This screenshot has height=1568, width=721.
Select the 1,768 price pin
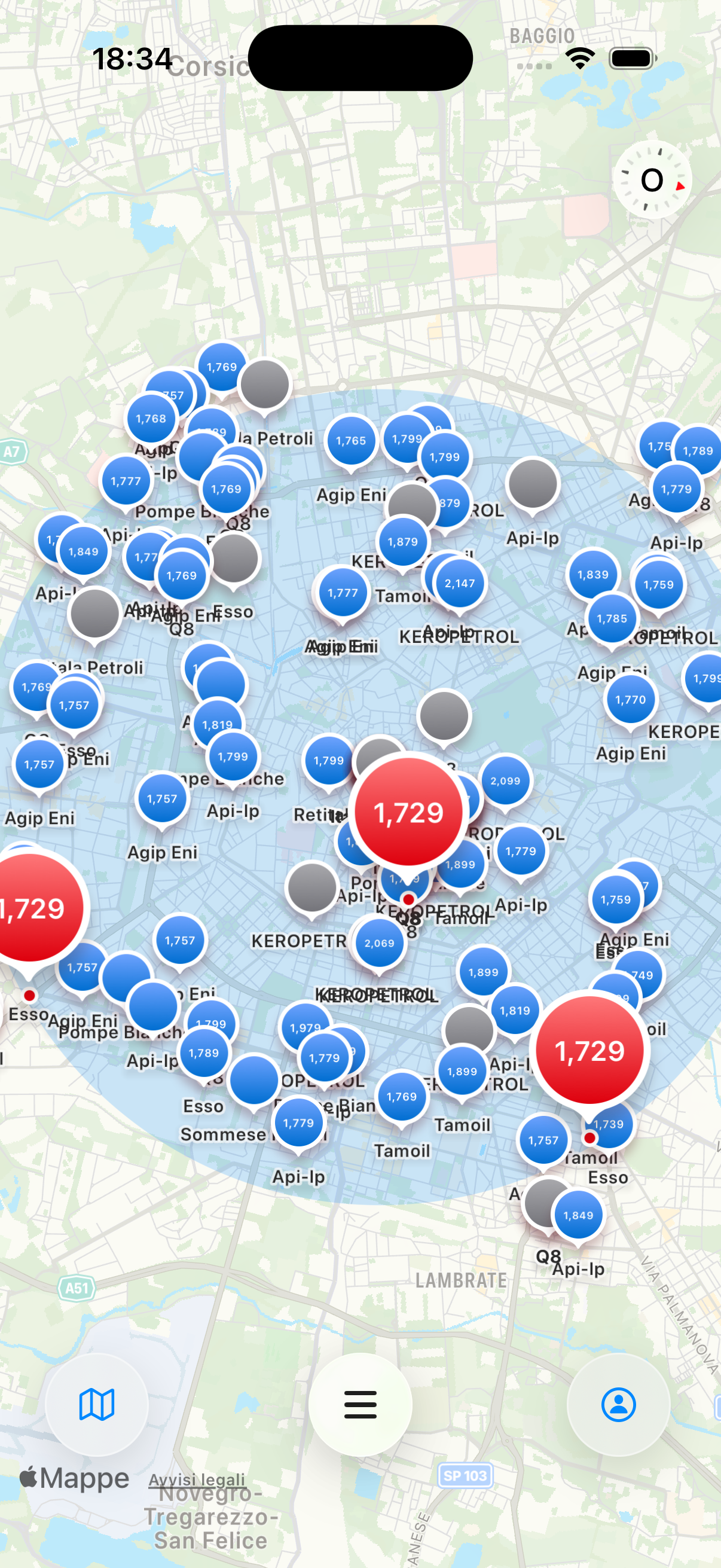click(150, 419)
